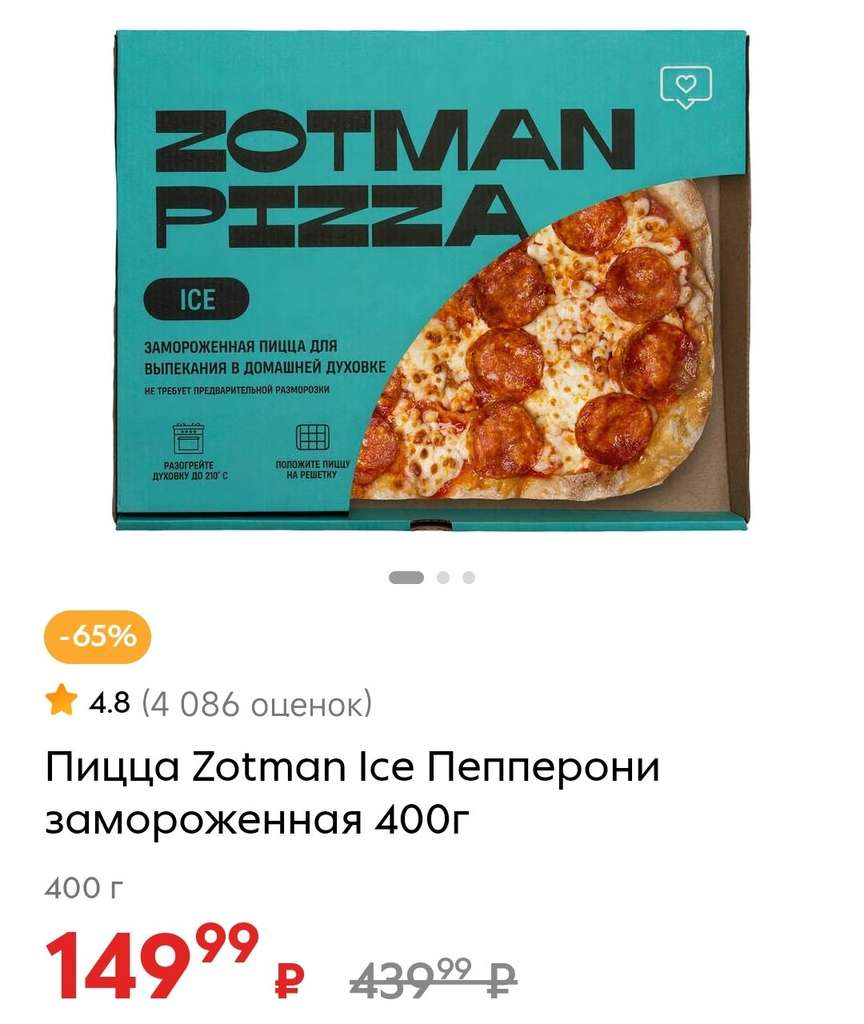Screen dimensions: 864x1024
Task: Select the second dot of the photo indicator
Action: click(x=444, y=577)
